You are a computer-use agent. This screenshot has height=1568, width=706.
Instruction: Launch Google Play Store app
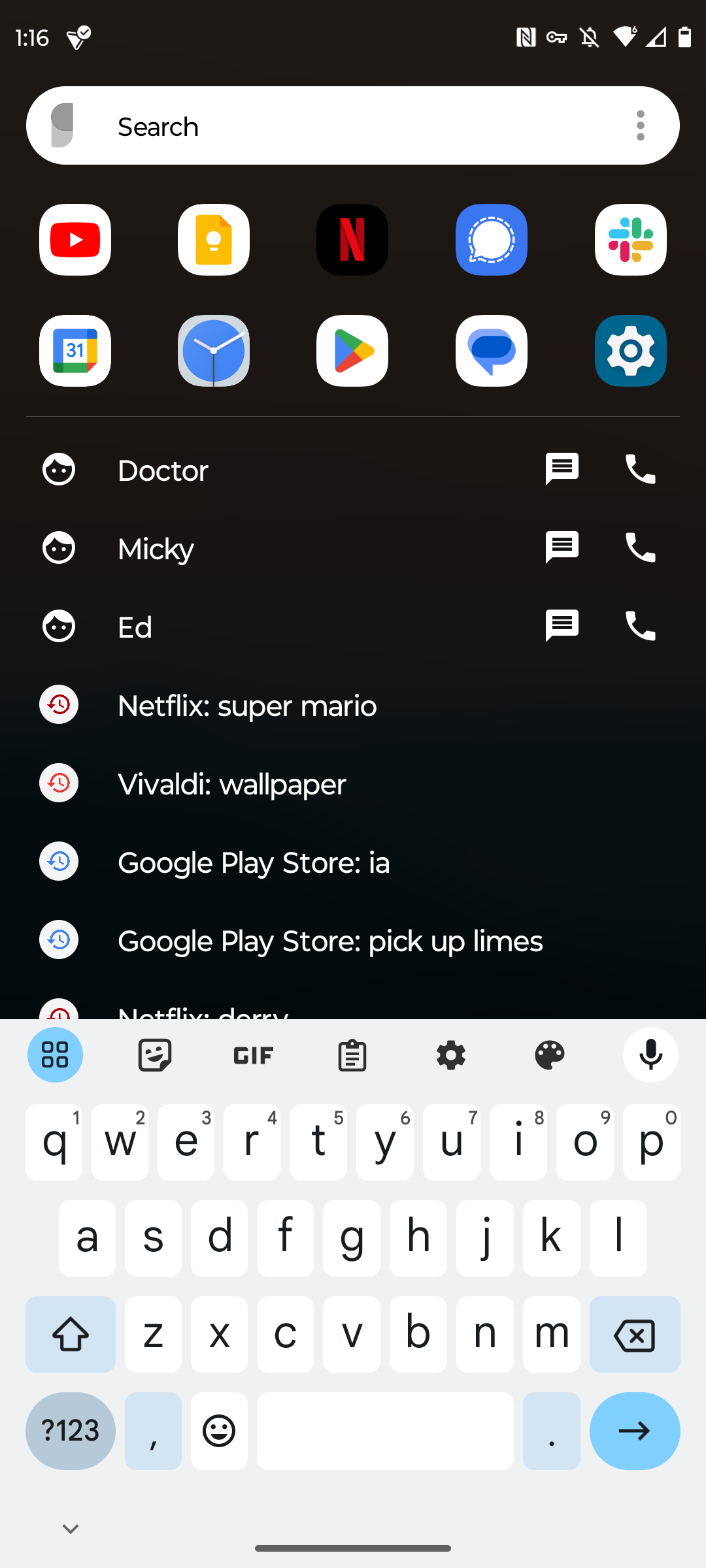coord(352,351)
